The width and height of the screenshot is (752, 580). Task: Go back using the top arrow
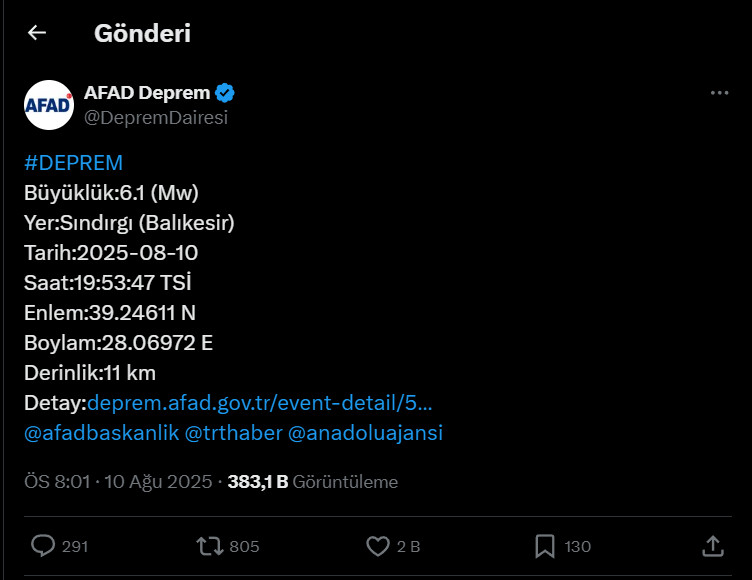pyautogui.click(x=37, y=33)
